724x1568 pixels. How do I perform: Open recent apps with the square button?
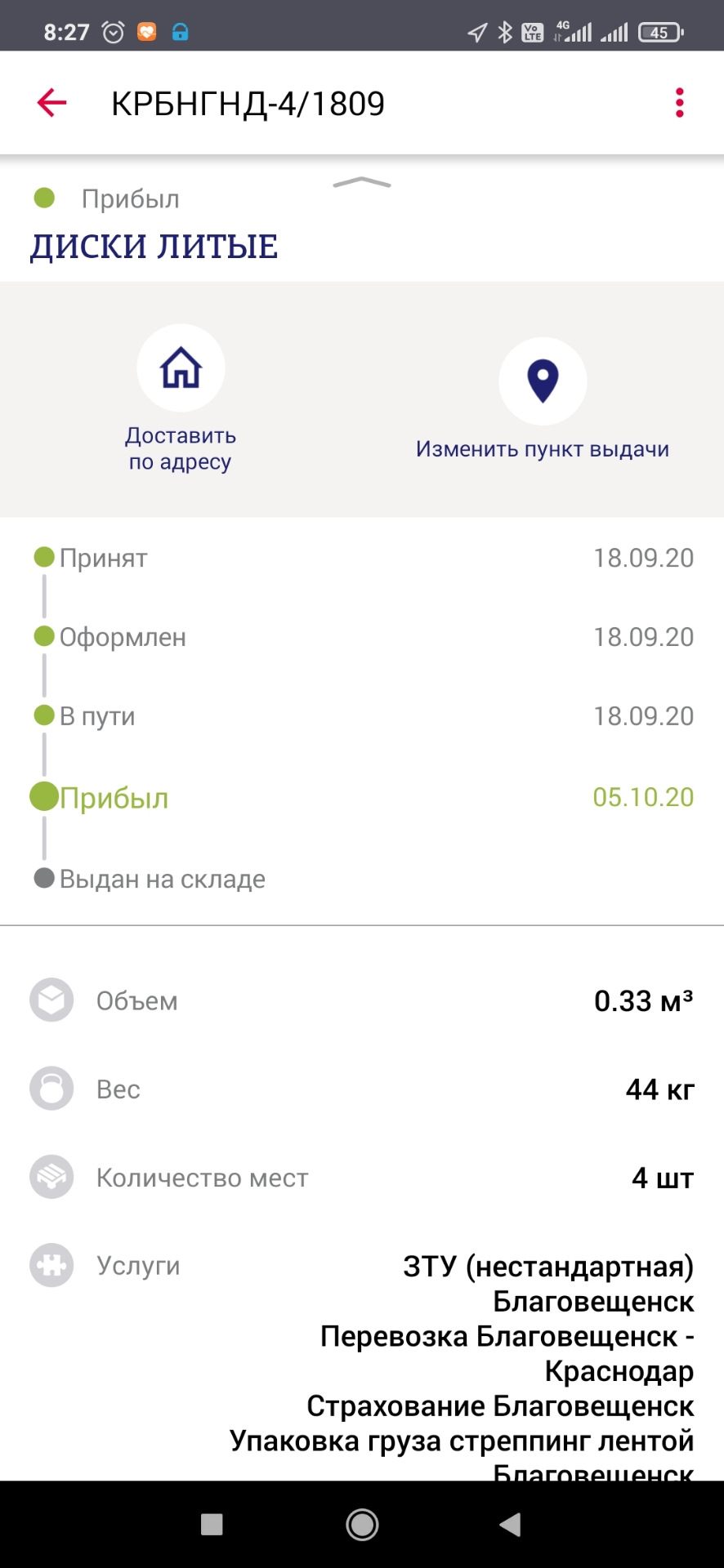(212, 1524)
